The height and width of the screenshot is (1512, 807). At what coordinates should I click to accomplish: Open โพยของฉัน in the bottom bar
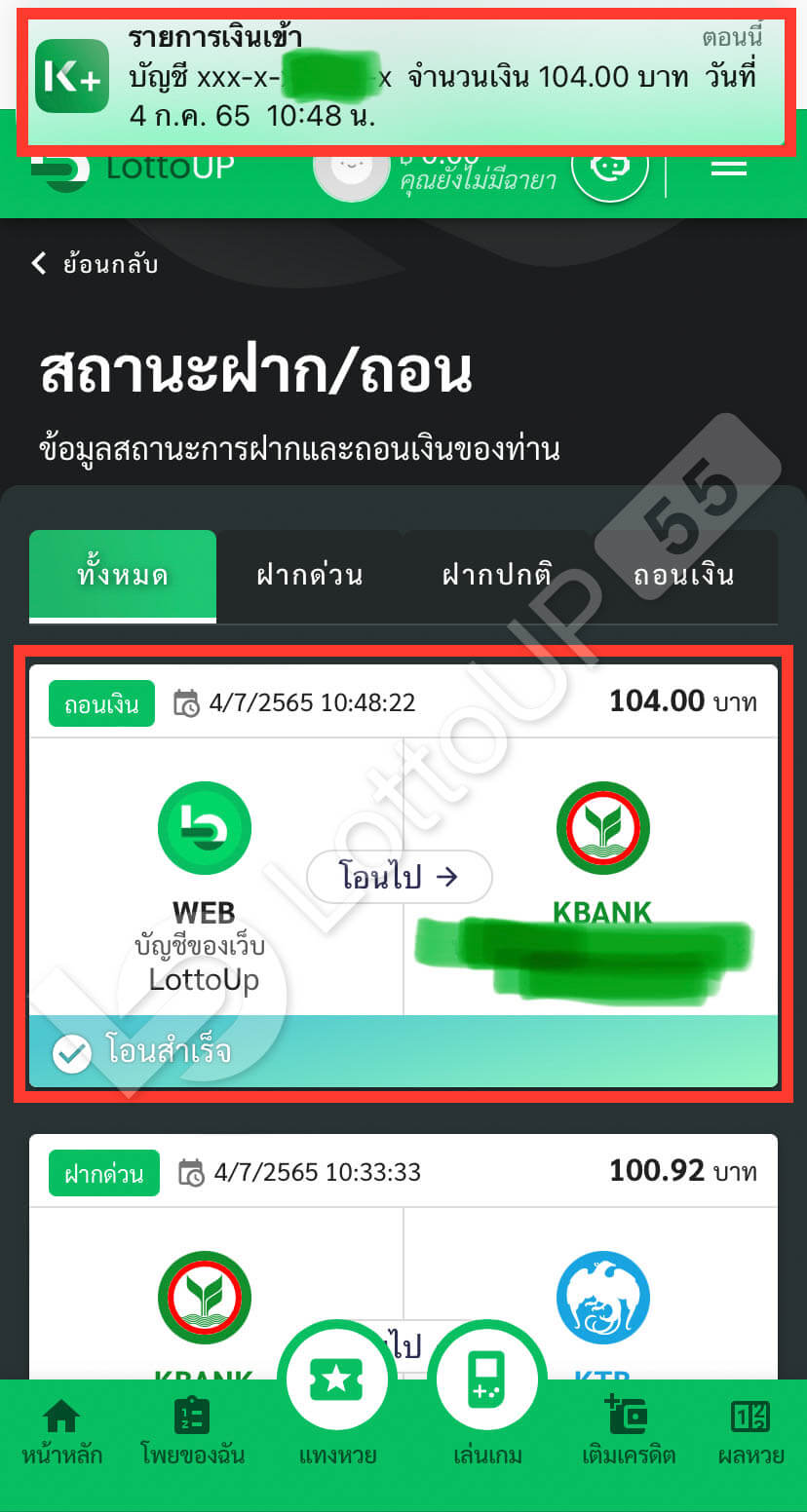(192, 1432)
